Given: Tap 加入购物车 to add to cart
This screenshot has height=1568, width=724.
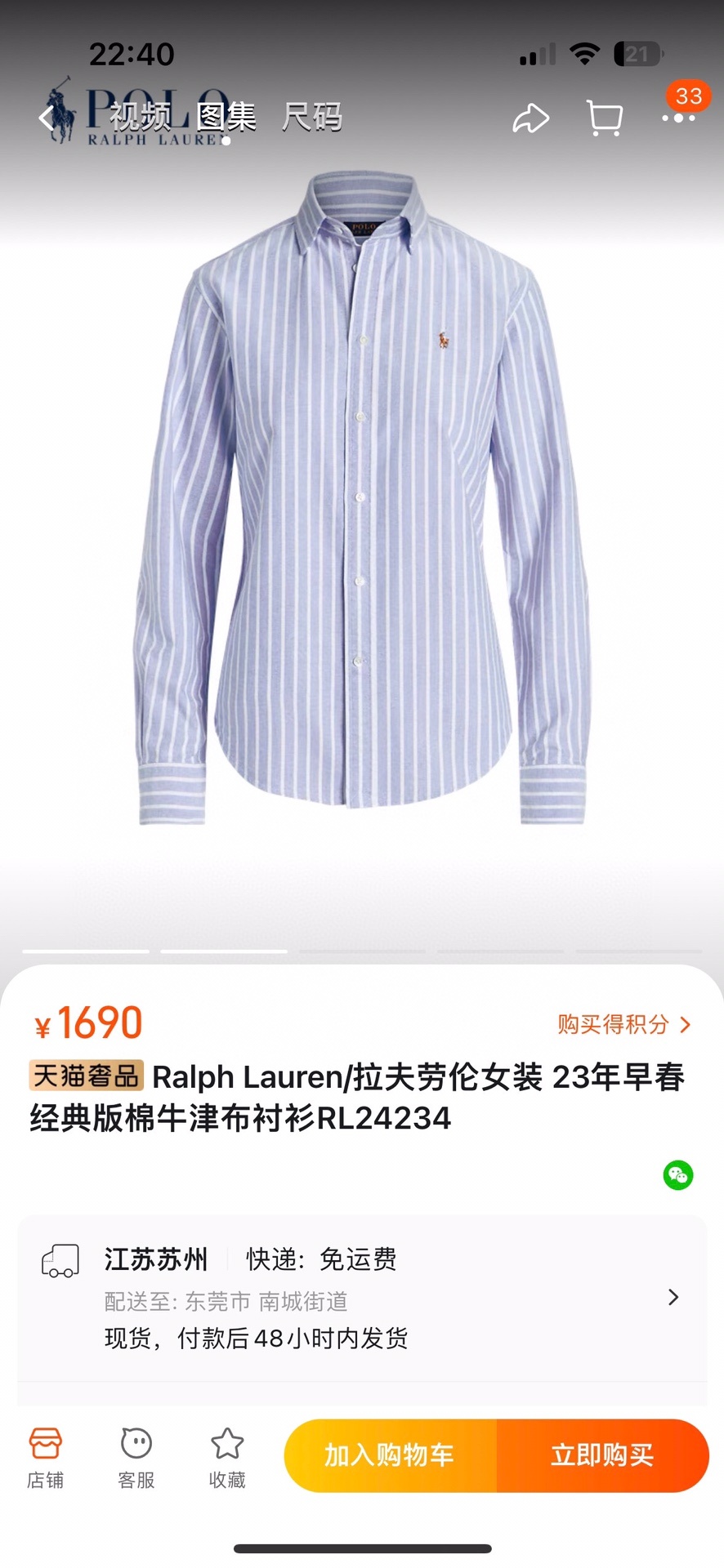Looking at the screenshot, I should [390, 1455].
